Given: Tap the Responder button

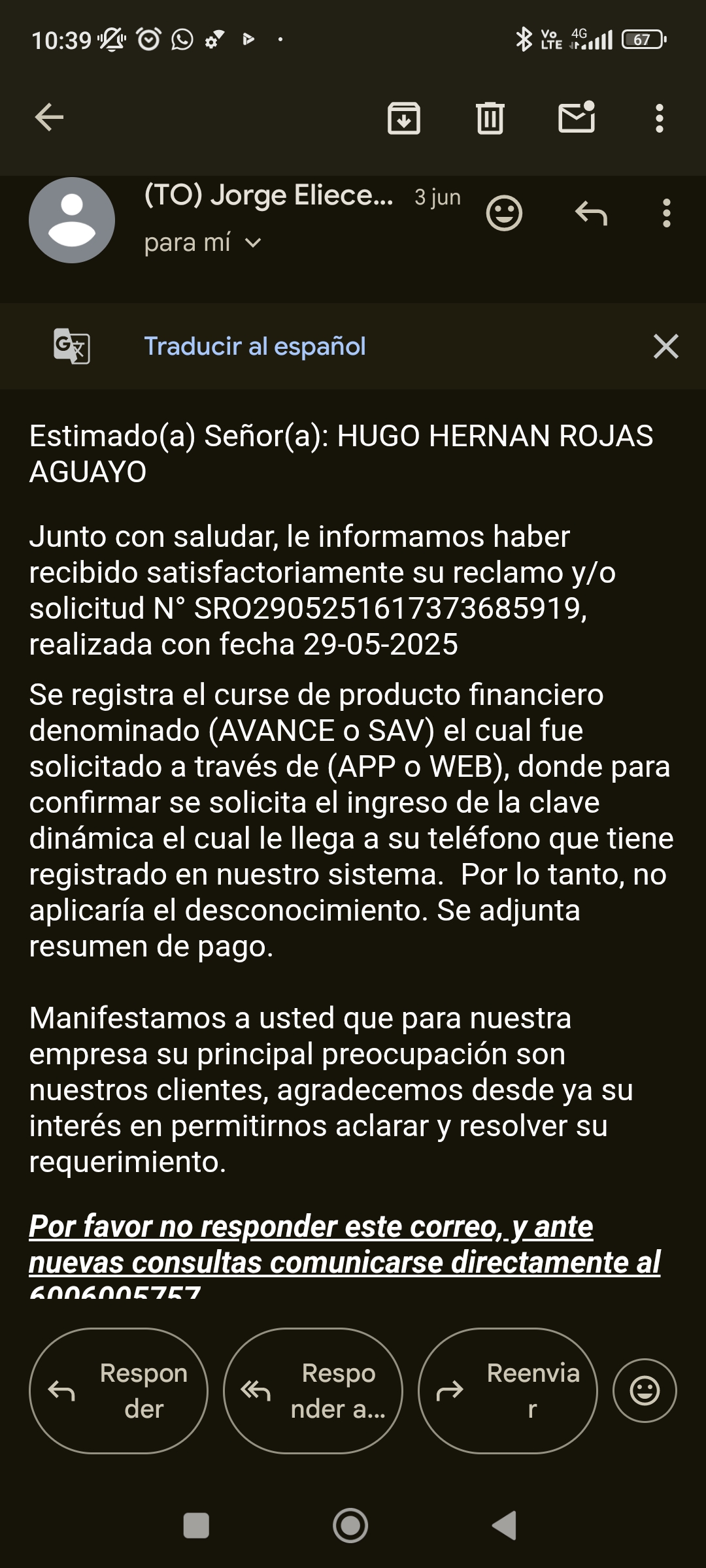Looking at the screenshot, I should (118, 1390).
